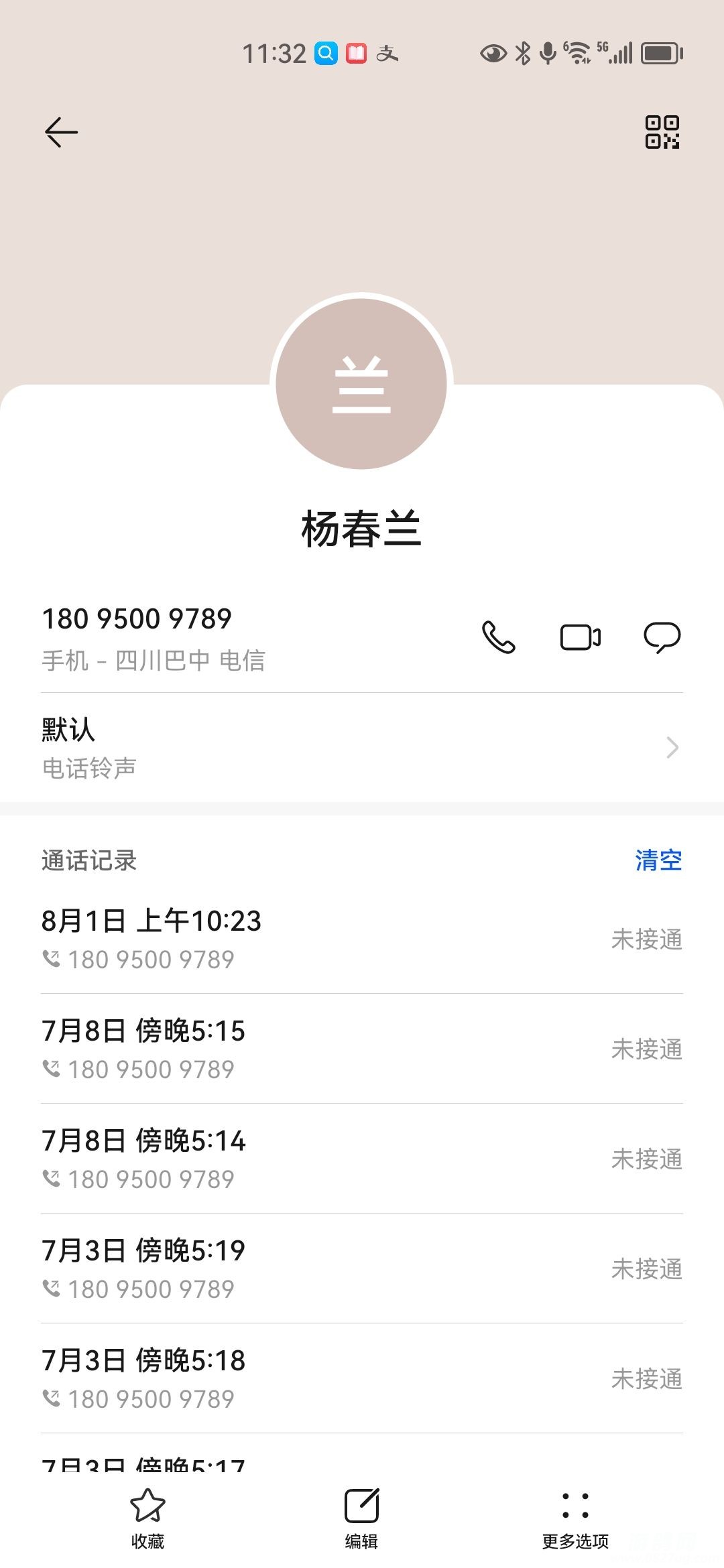
Task: Add contact to favorites with 收藏
Action: [x=147, y=1518]
